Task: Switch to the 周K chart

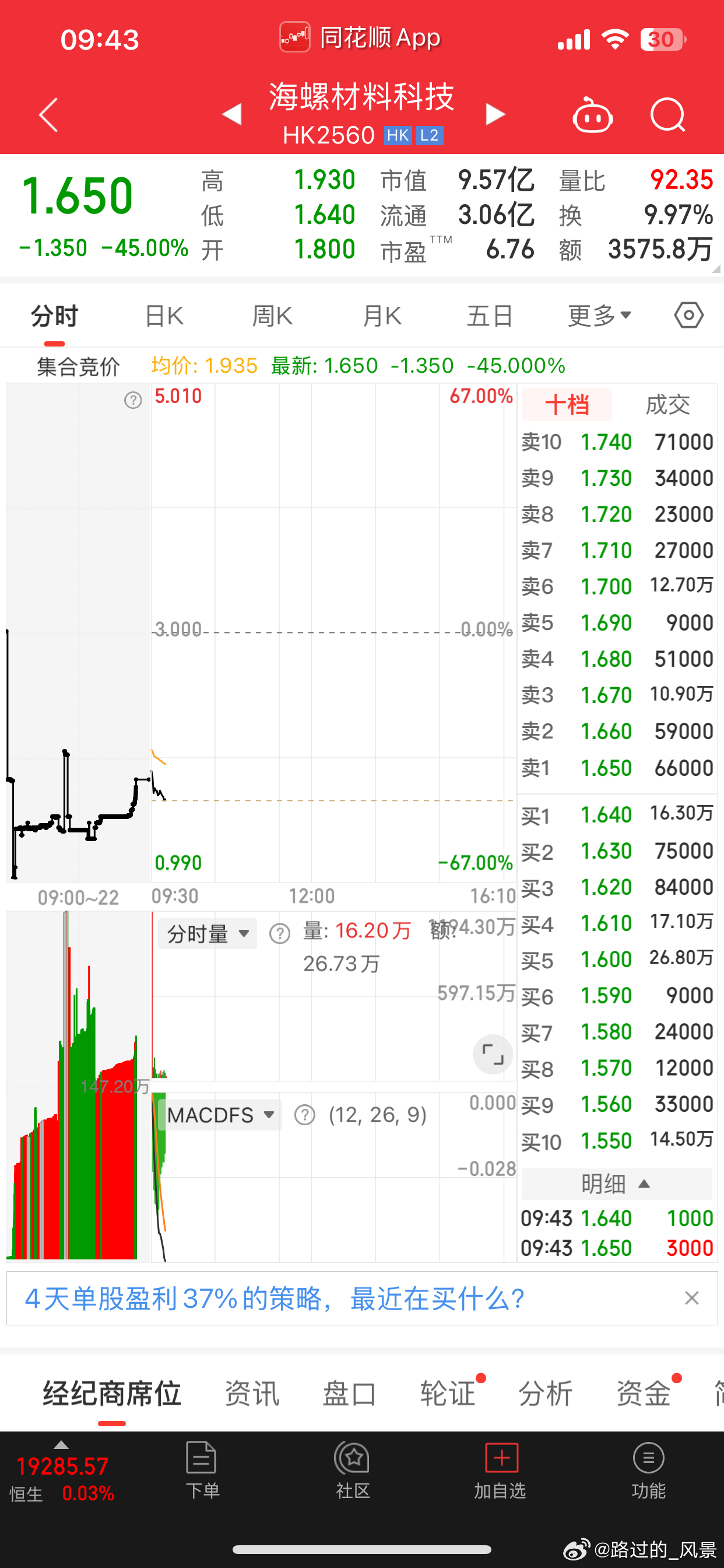Action: pos(273,316)
